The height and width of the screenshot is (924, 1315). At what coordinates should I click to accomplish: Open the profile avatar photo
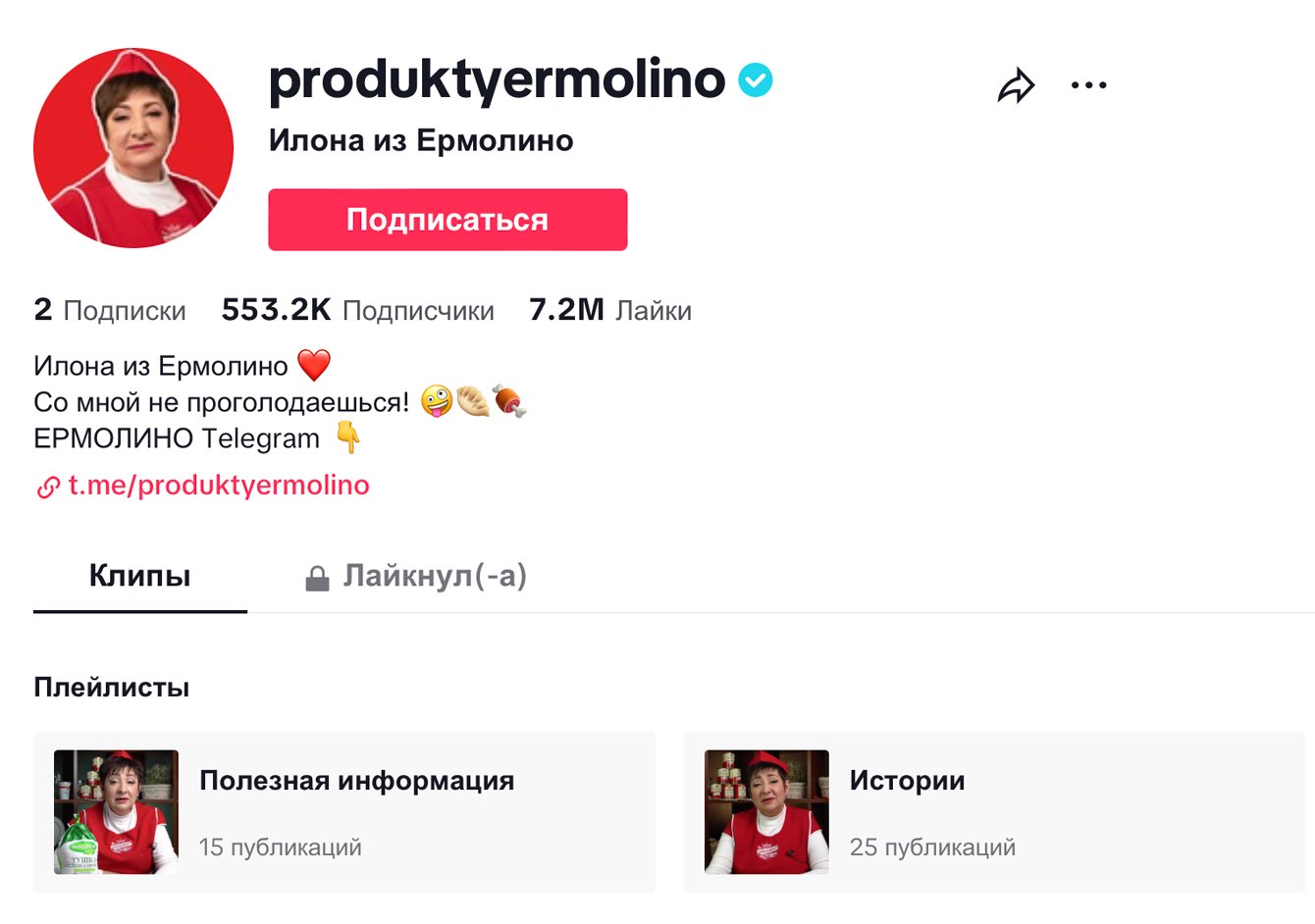pos(133,148)
